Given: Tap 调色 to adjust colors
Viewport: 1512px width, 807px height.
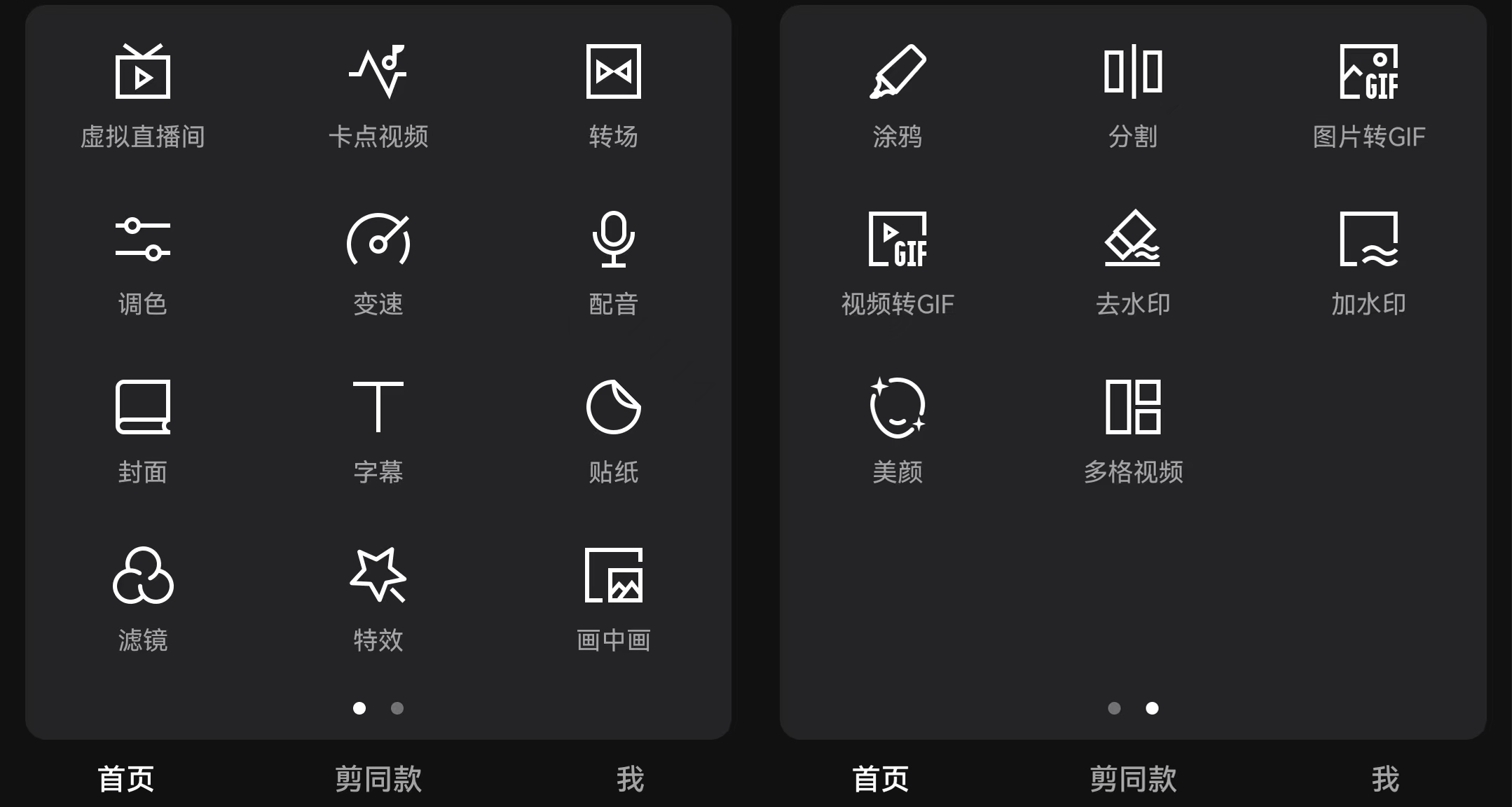Looking at the screenshot, I should click(143, 263).
